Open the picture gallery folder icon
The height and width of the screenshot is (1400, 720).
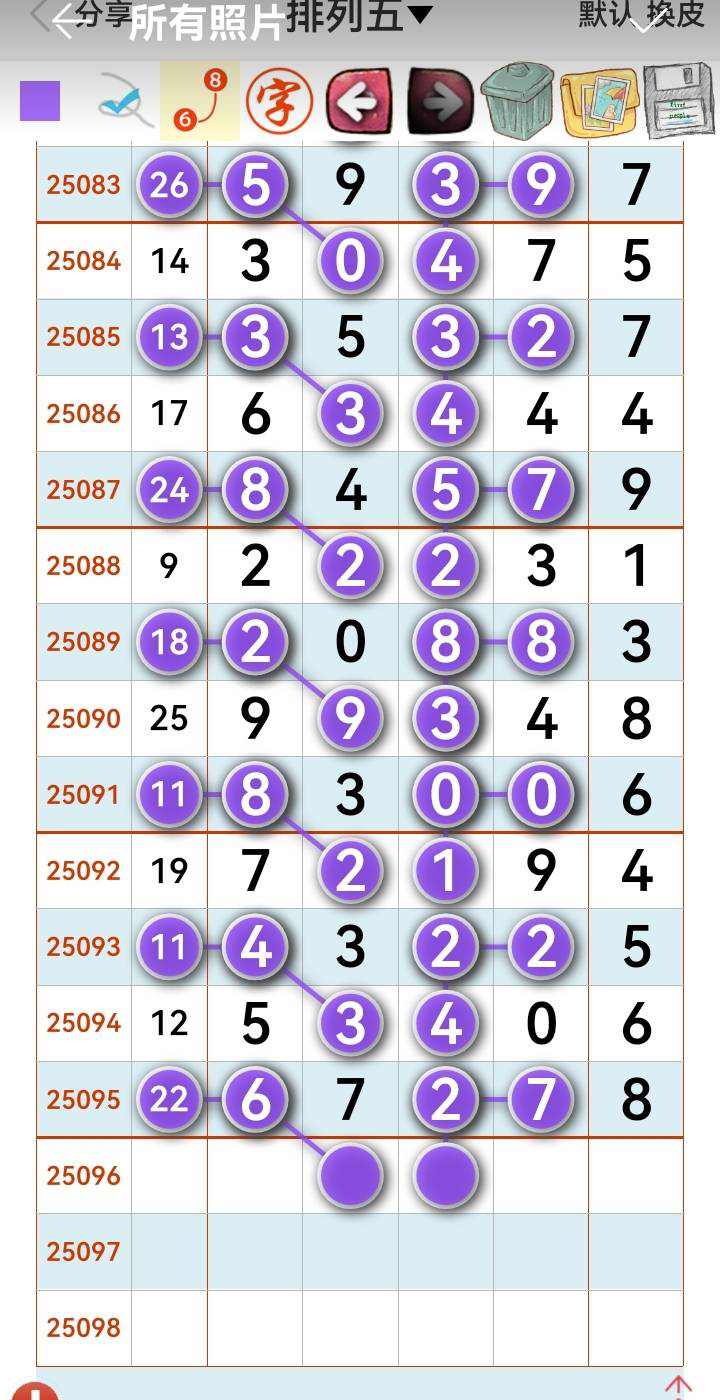click(598, 101)
